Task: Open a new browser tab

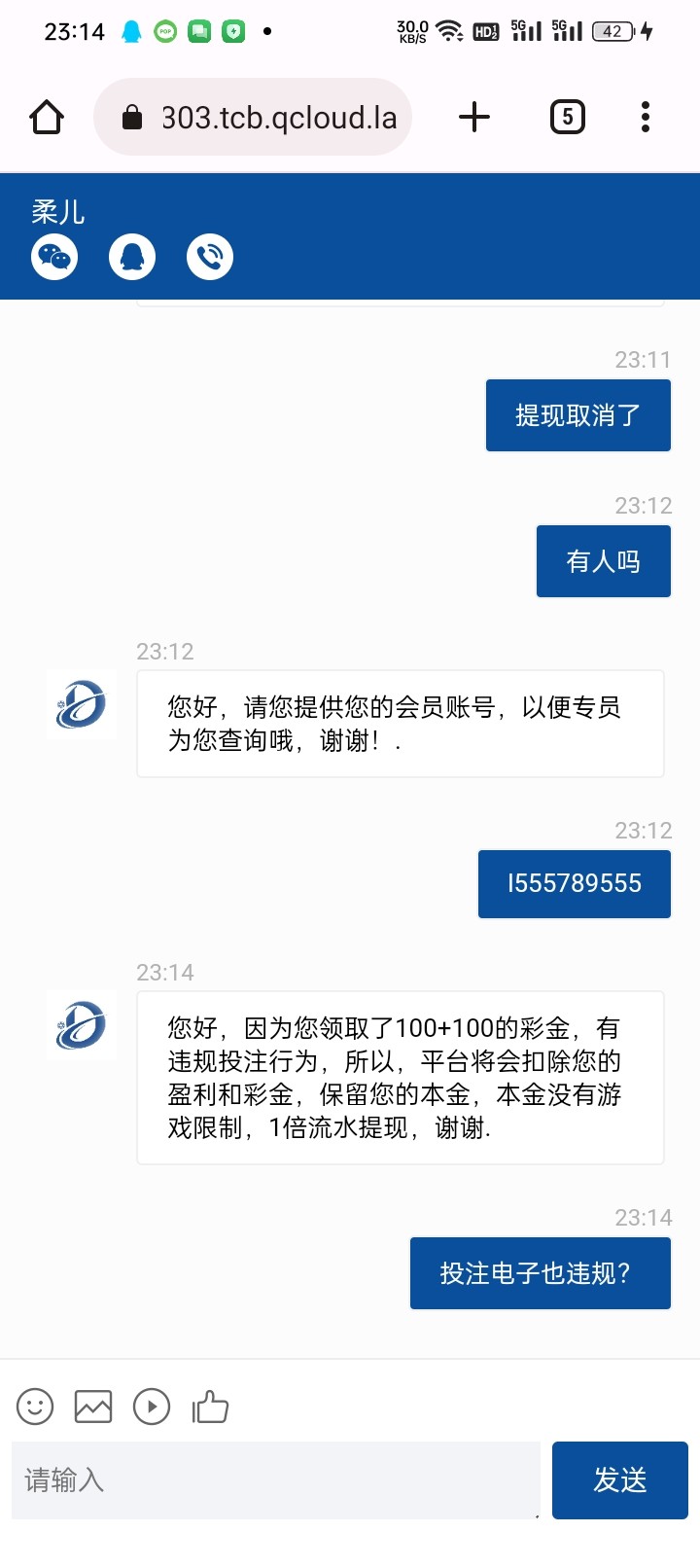Action: coord(474,118)
